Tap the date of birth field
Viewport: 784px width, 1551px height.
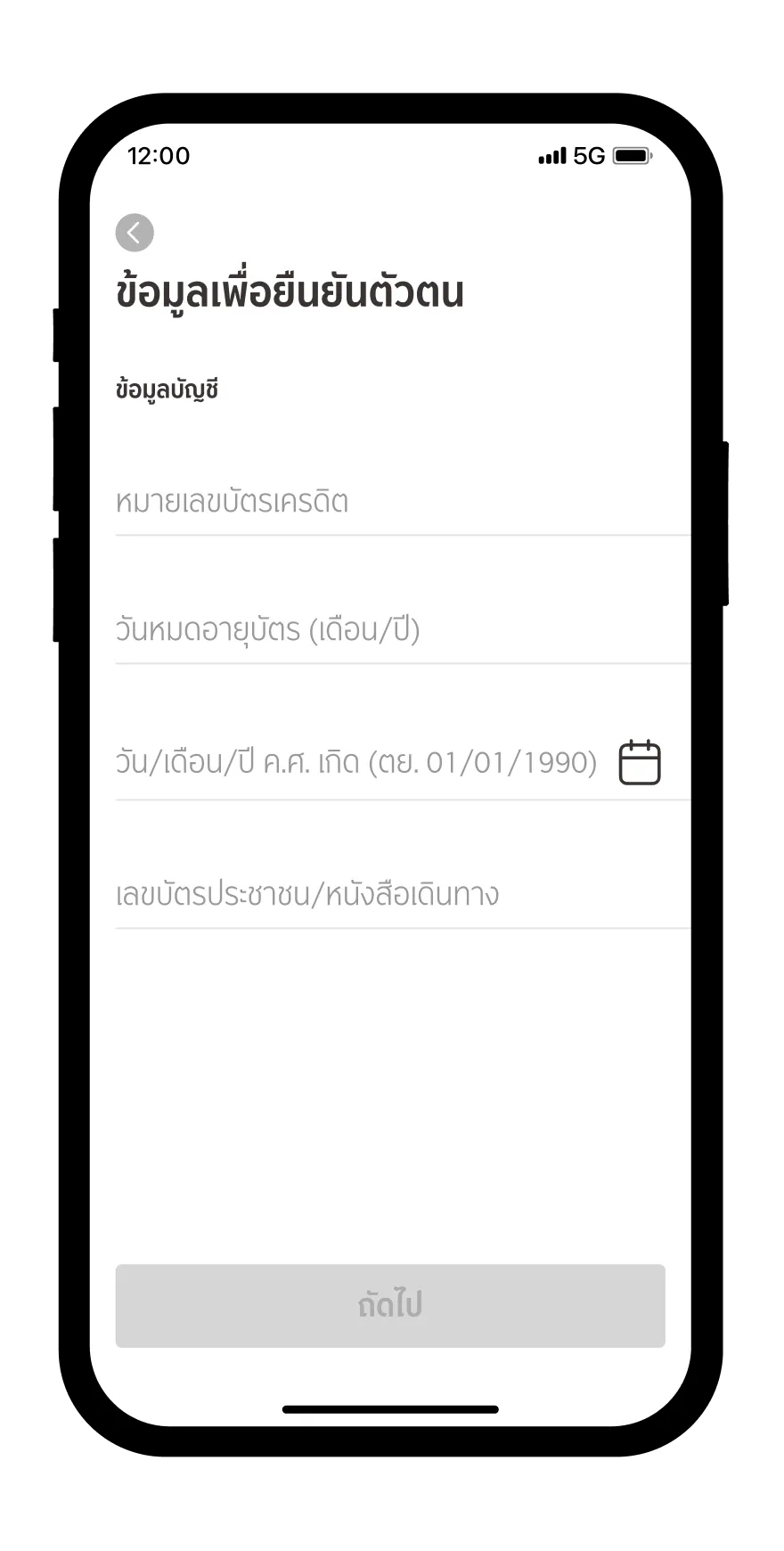tap(356, 762)
